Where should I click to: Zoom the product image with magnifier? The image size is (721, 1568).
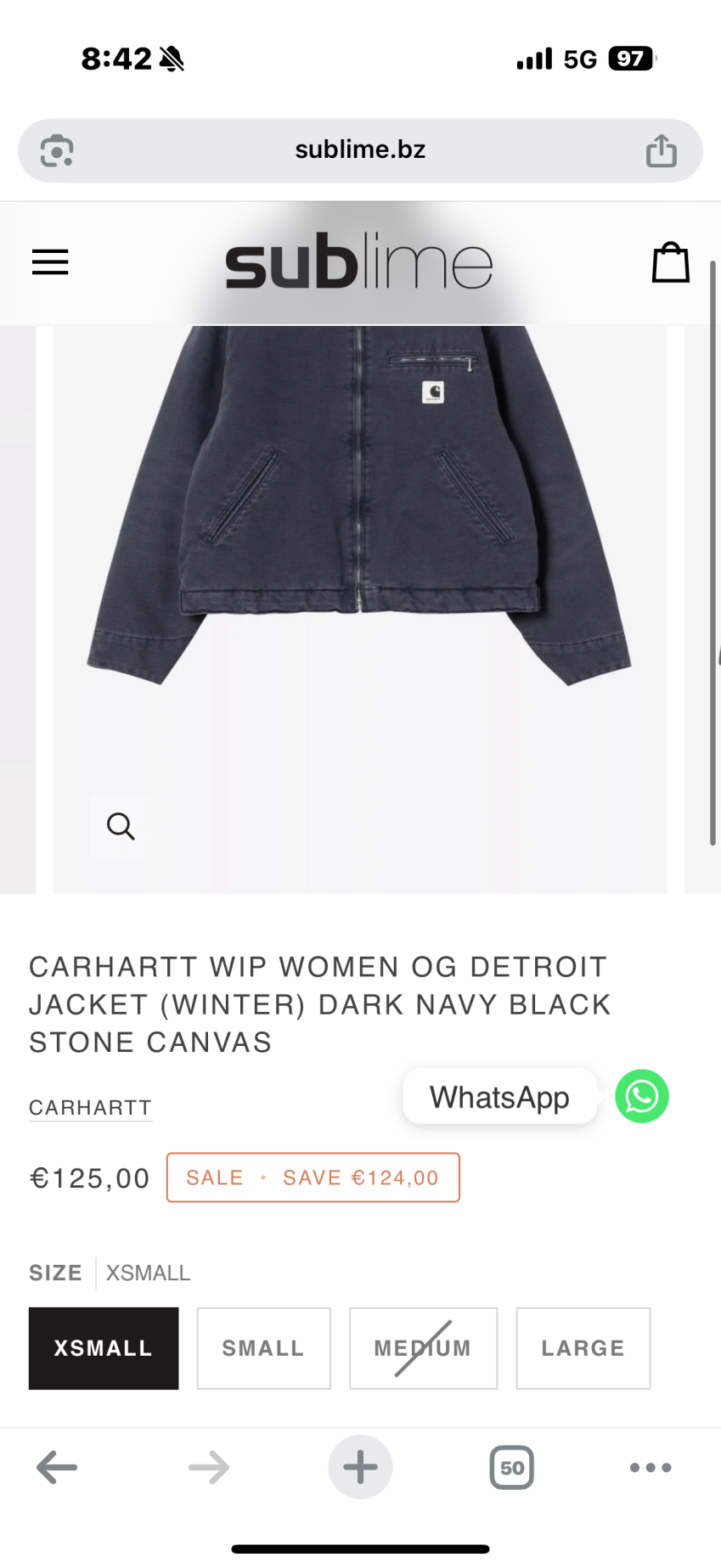point(121,826)
